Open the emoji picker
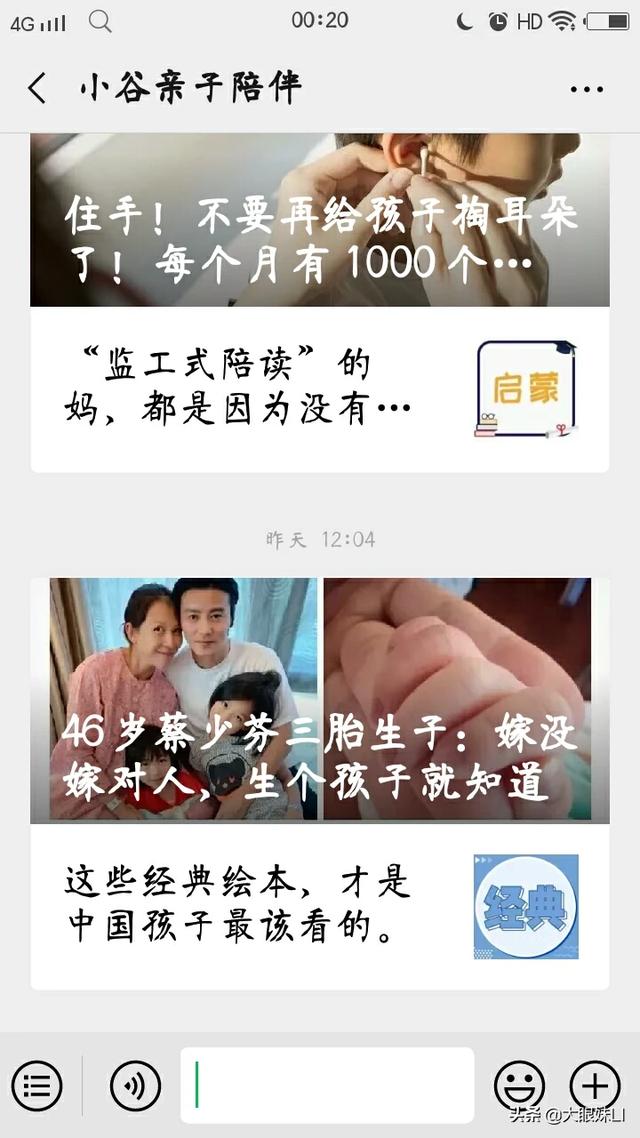 519,1085
